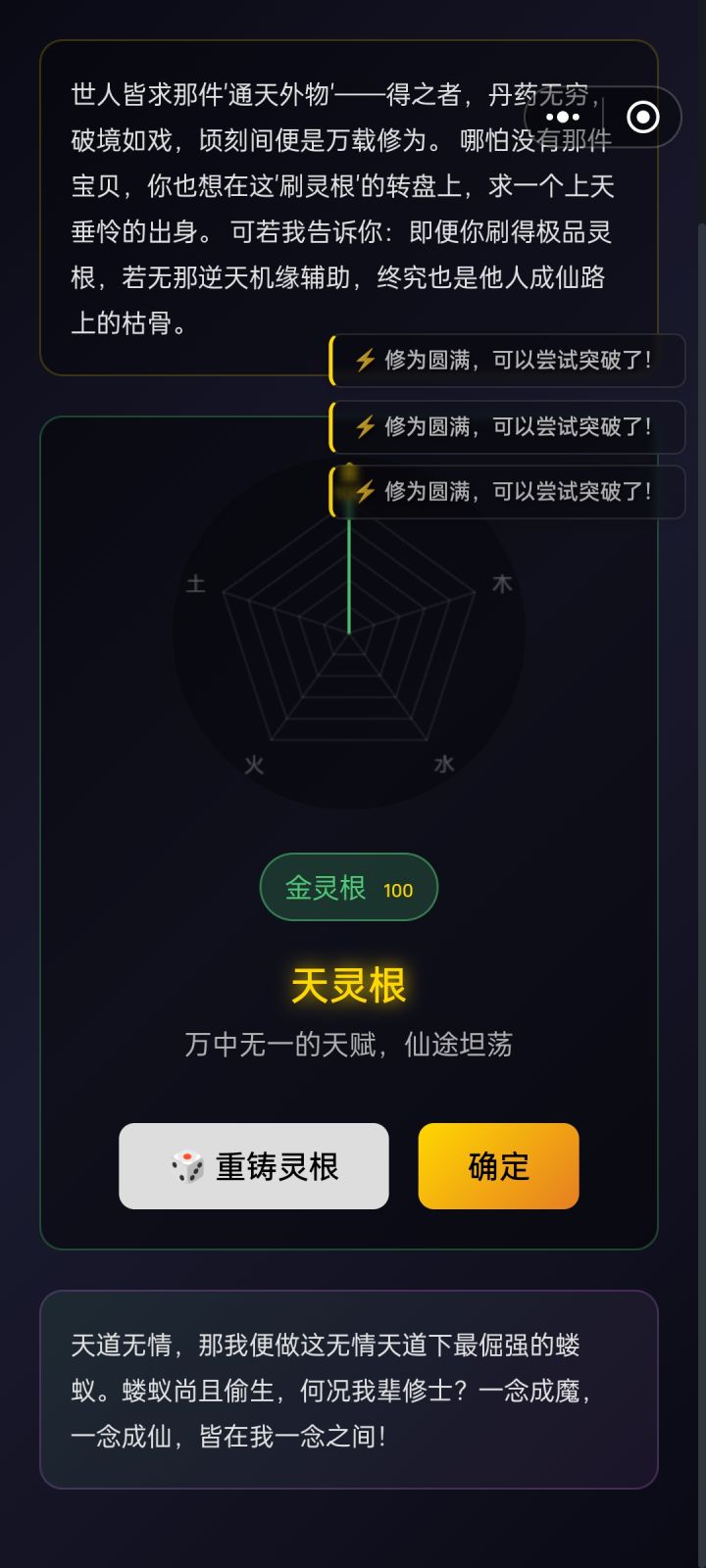Click the 水 axis label on radar chart
Viewport: 706px width, 1568px height.
444,763
